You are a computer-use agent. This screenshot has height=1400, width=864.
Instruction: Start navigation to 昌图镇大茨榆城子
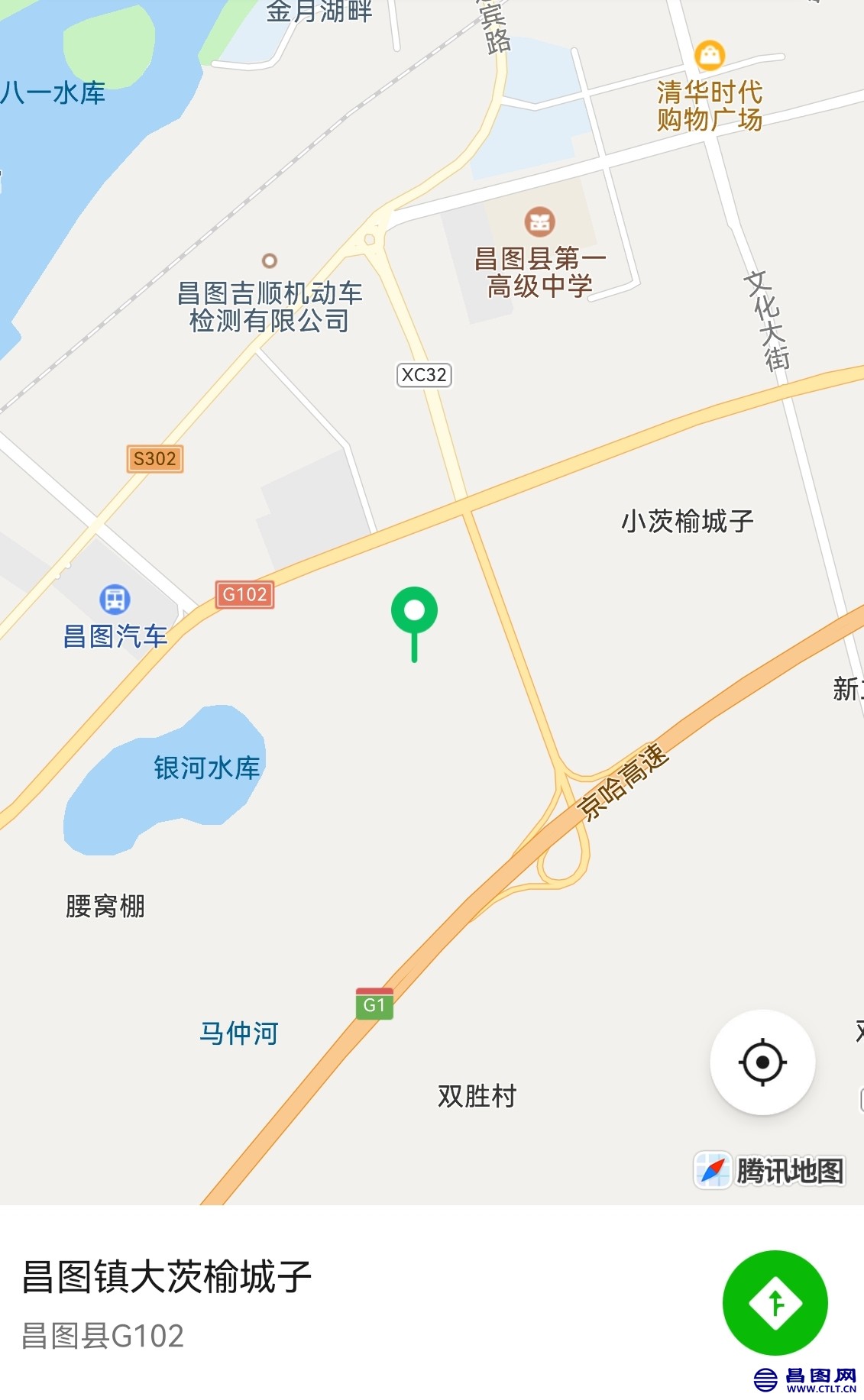775,1302
